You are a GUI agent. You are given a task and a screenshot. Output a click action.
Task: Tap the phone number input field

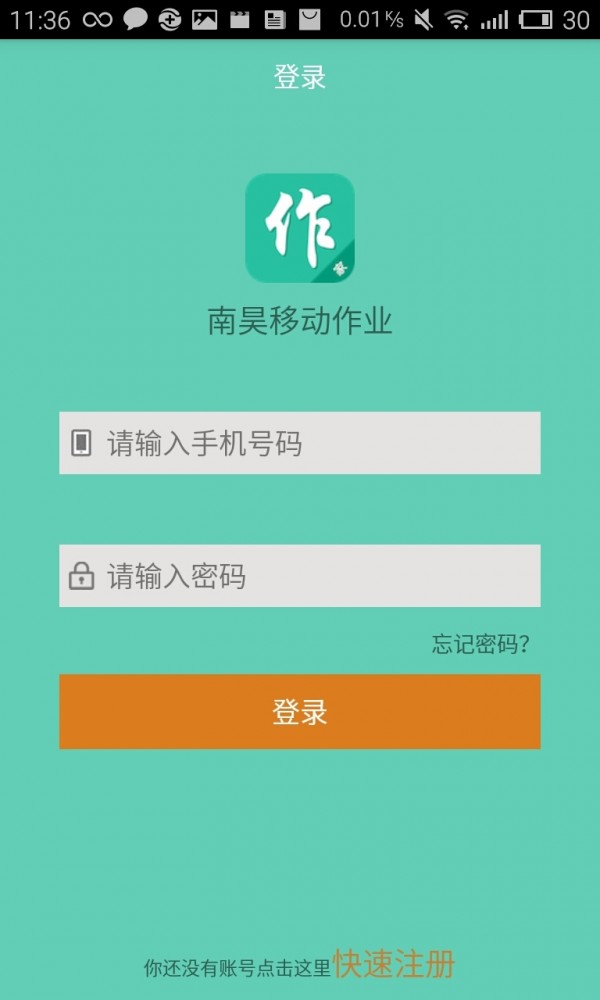click(x=300, y=443)
